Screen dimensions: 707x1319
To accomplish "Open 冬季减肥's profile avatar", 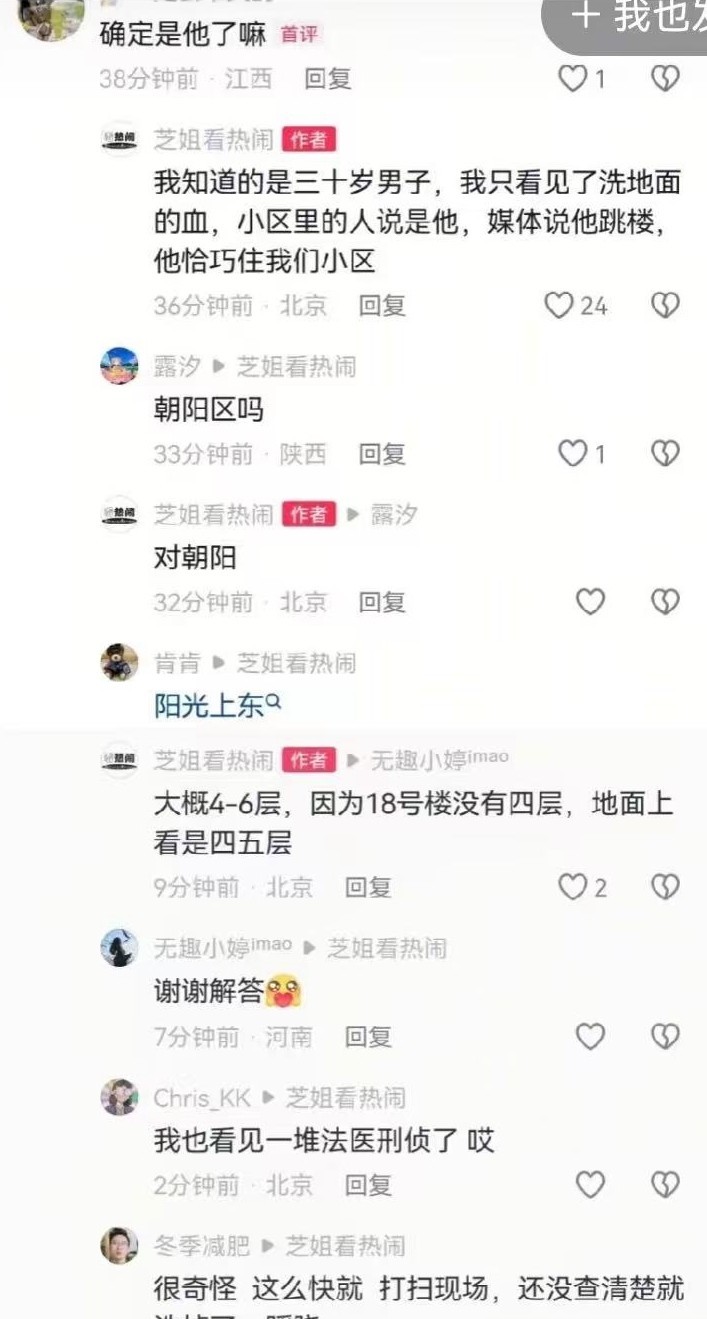I will pyautogui.click(x=119, y=1245).
